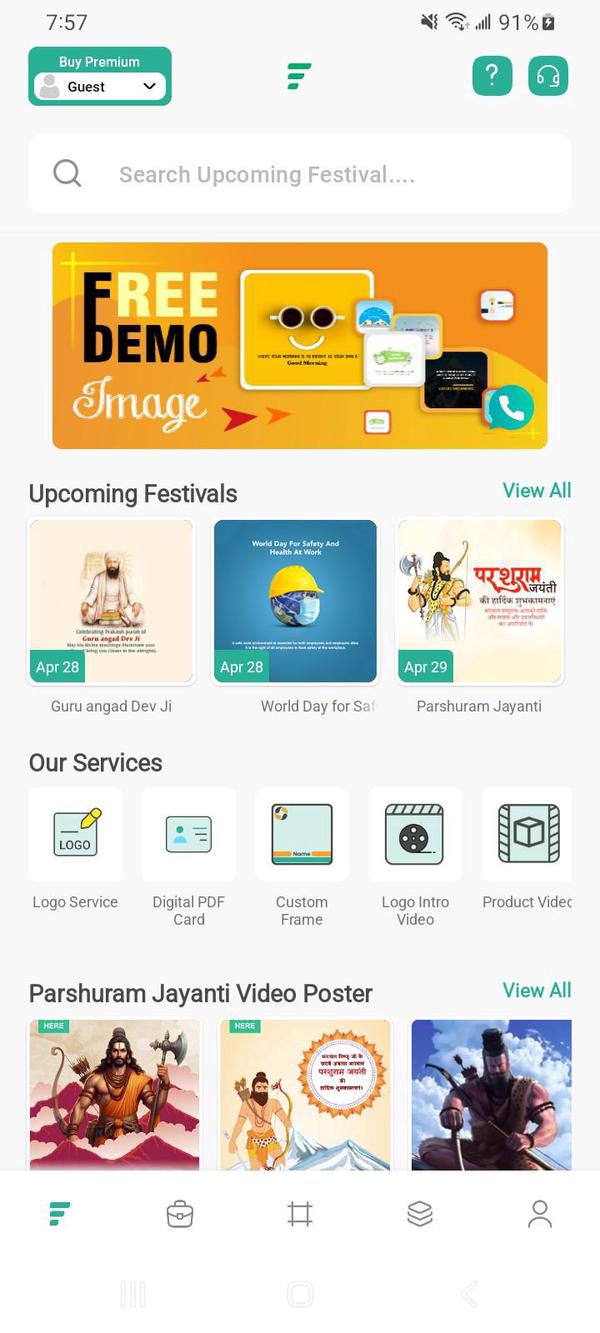Choose Custom Frame service
Screen dimensions: 600x1333
click(302, 835)
